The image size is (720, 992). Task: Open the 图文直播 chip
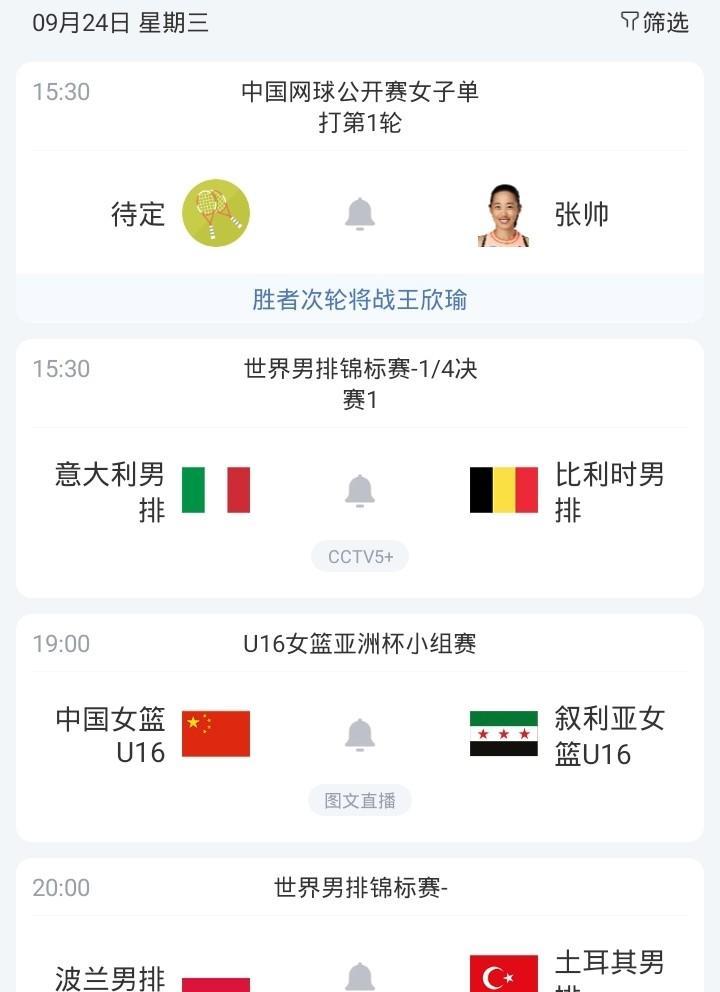359,800
